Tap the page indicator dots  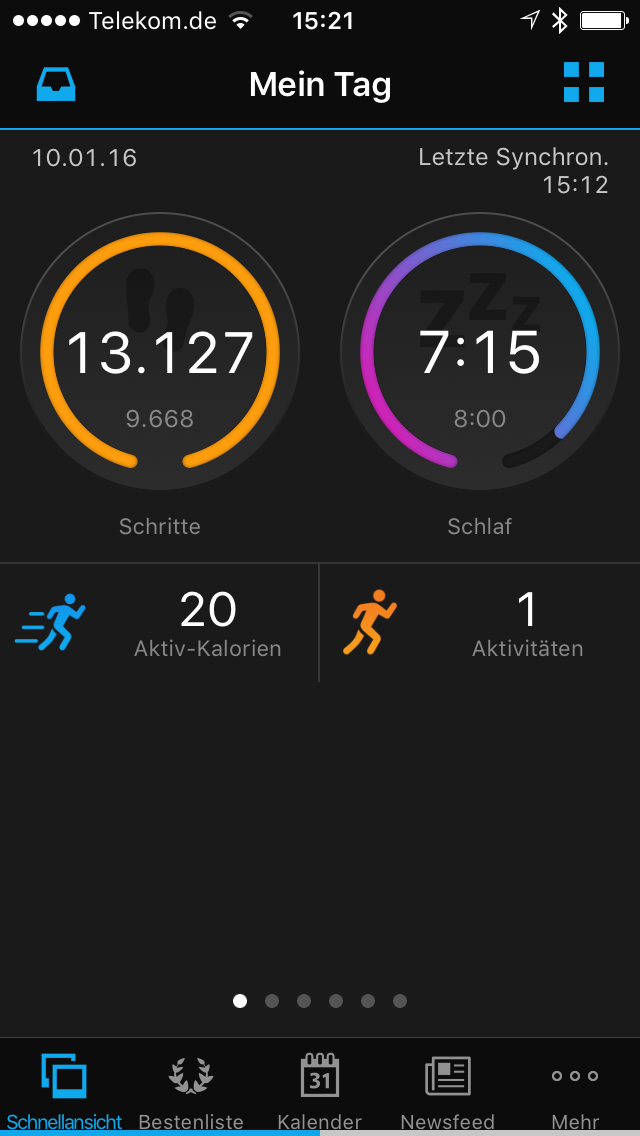(x=320, y=1000)
